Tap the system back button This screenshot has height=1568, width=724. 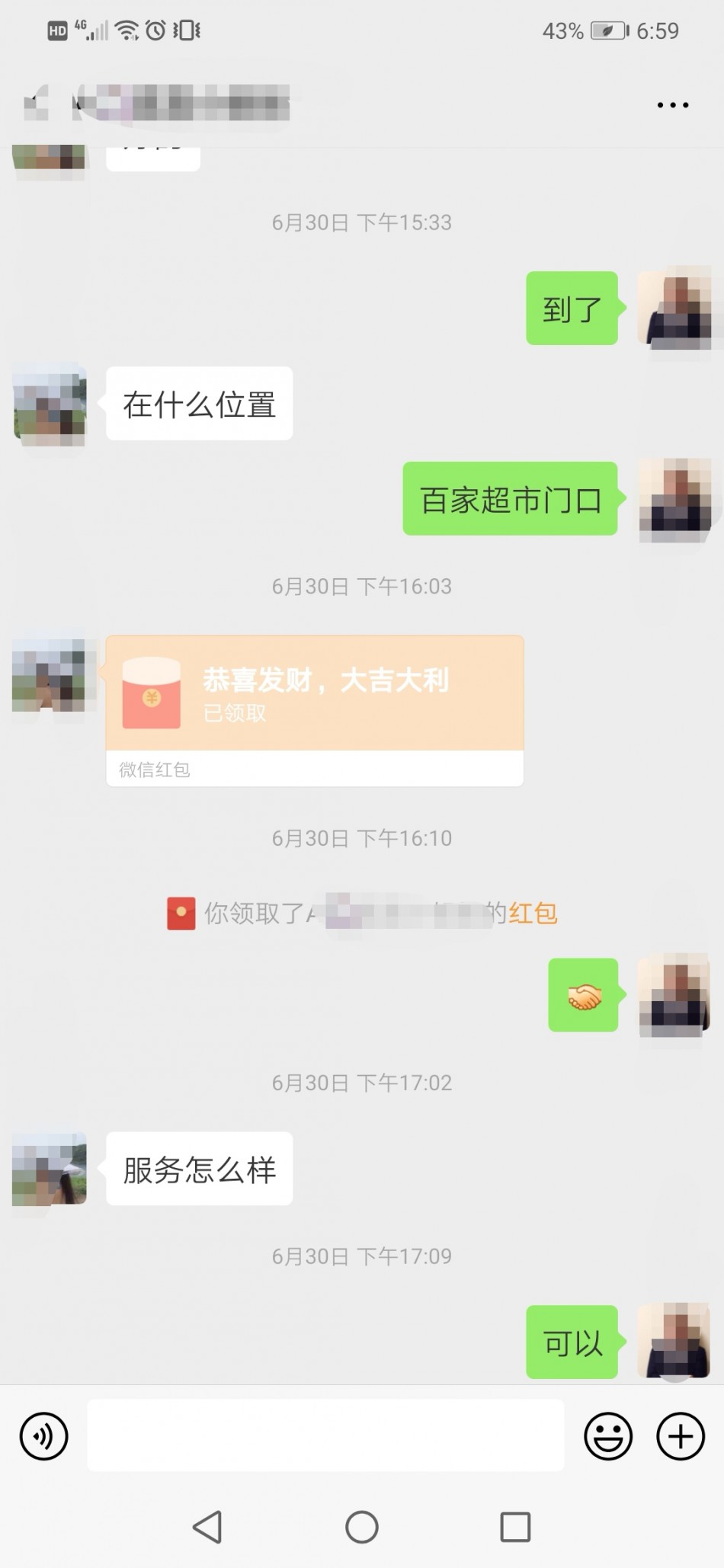pyautogui.click(x=207, y=1527)
